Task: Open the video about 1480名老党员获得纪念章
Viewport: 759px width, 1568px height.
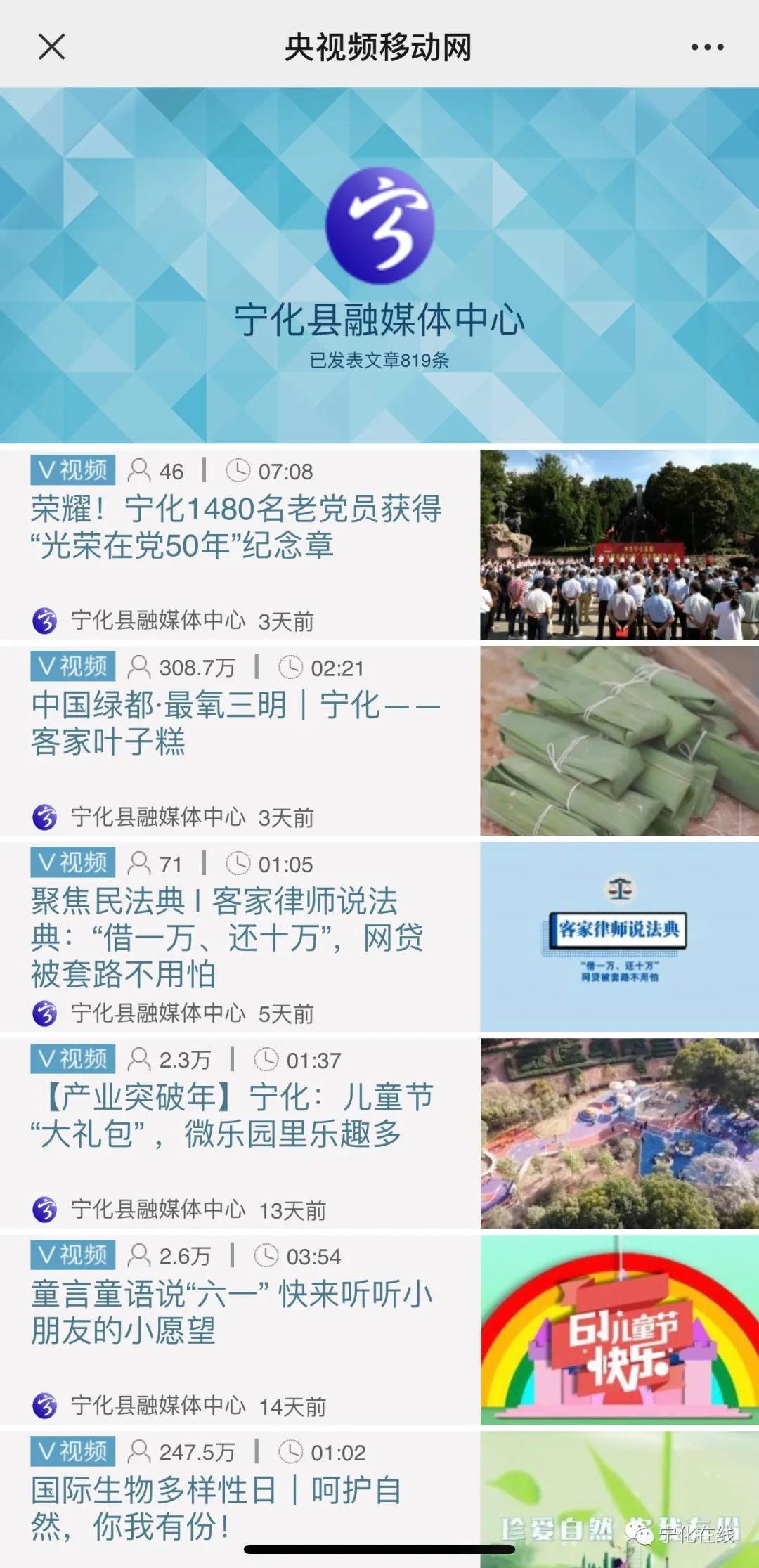Action: point(236,526)
